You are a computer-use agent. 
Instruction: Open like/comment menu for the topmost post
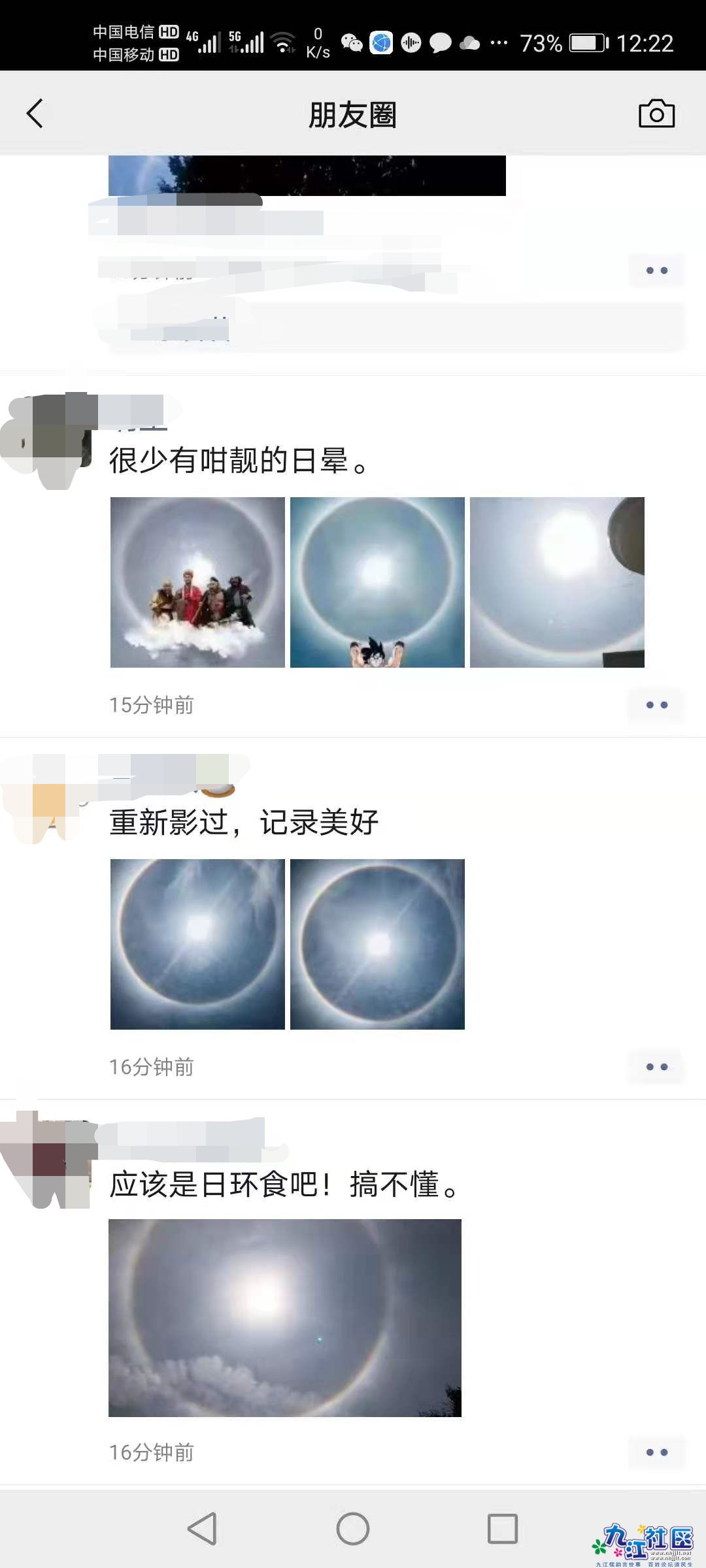coord(656,270)
